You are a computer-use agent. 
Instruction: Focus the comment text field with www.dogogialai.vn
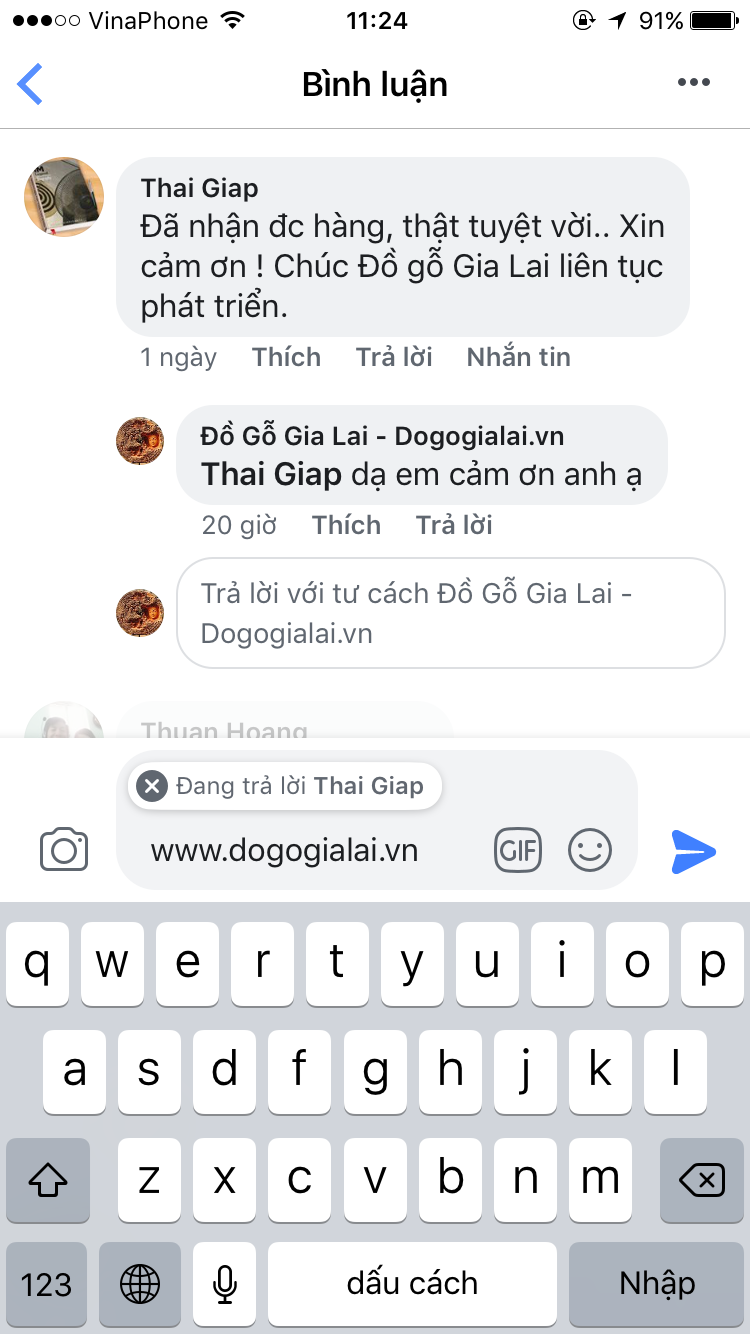tap(300, 851)
